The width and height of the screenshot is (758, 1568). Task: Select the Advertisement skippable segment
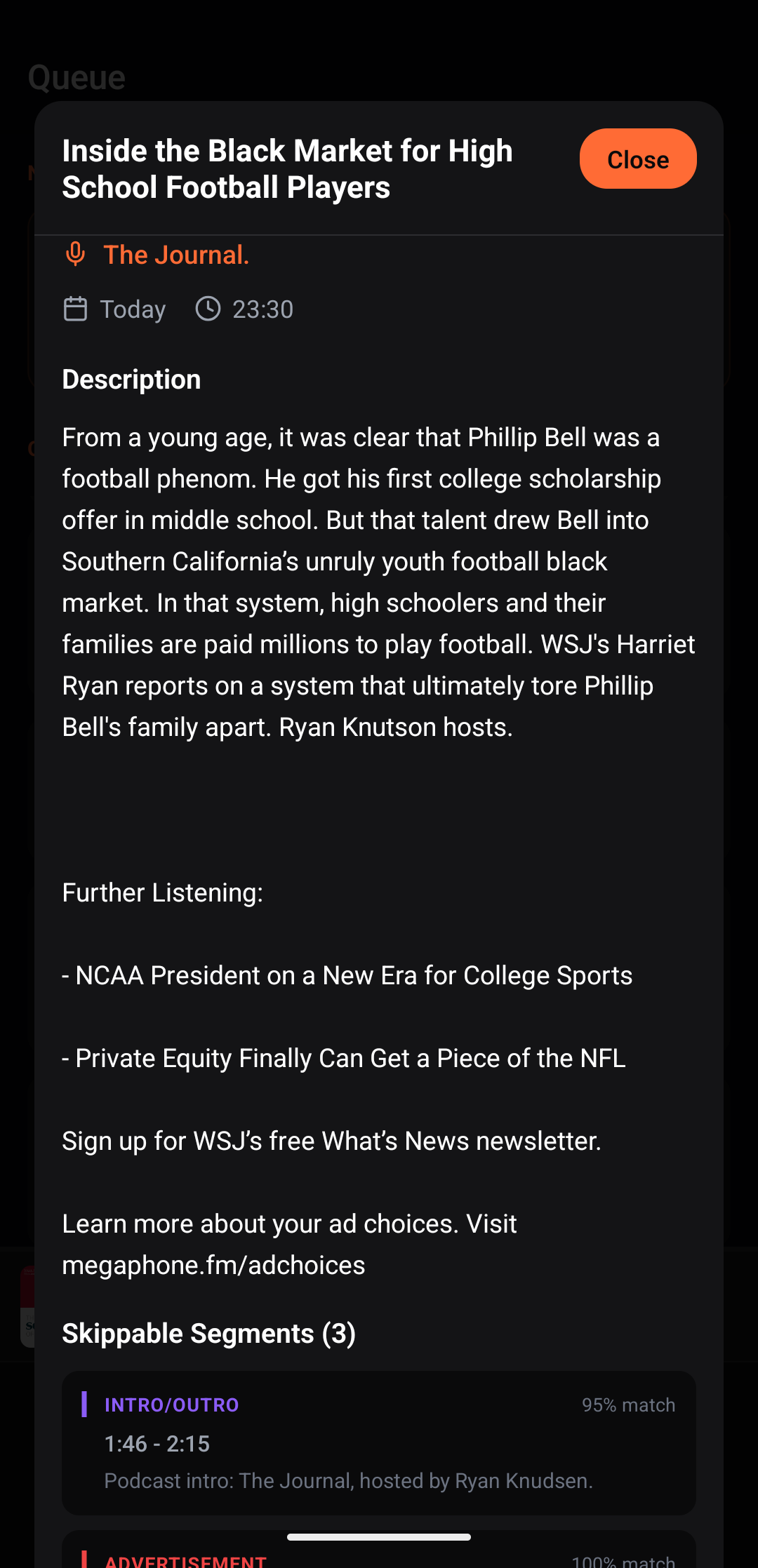pos(379,1550)
